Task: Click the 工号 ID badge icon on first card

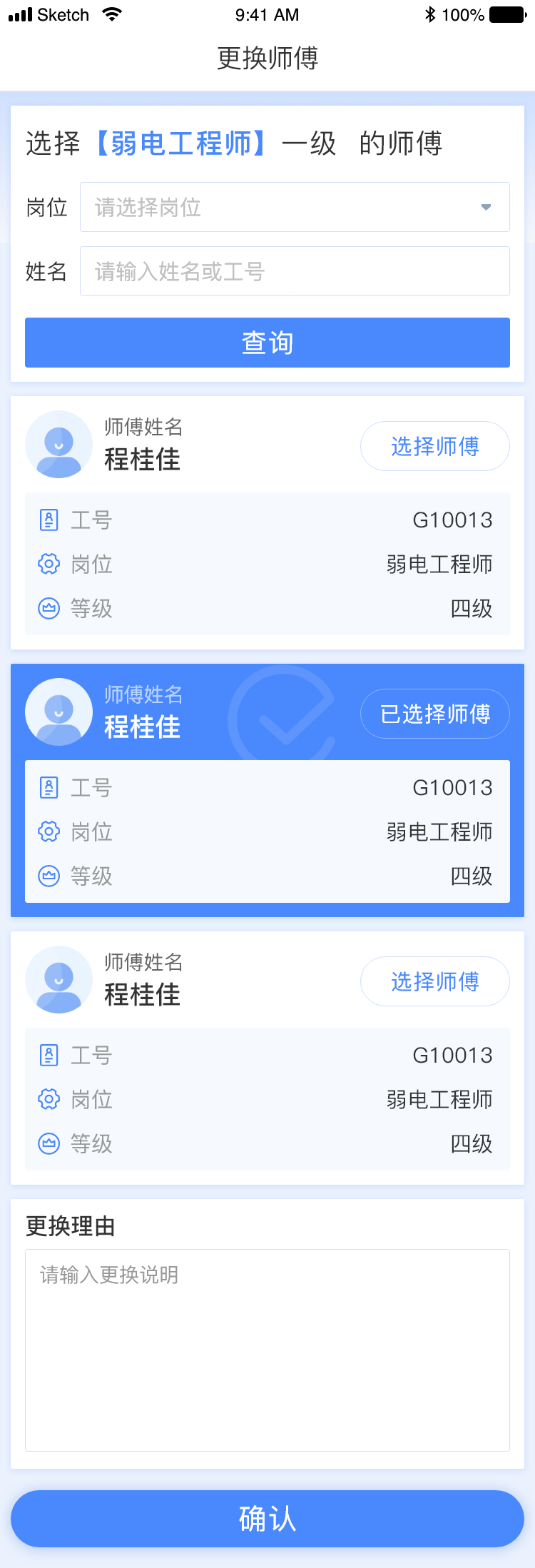Action: click(x=49, y=520)
